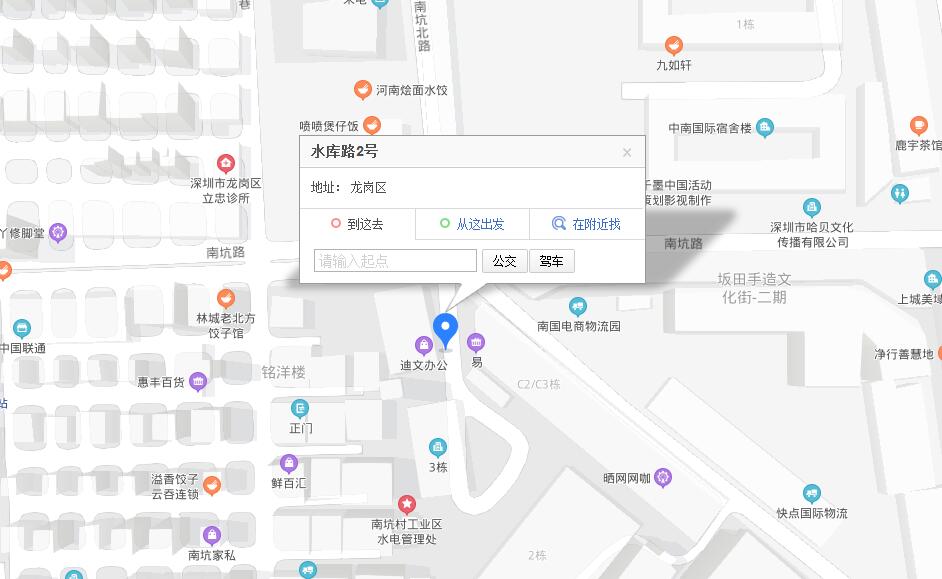The height and width of the screenshot is (579, 942).
Task: Select the 在附近找 tab
Action: point(587,224)
